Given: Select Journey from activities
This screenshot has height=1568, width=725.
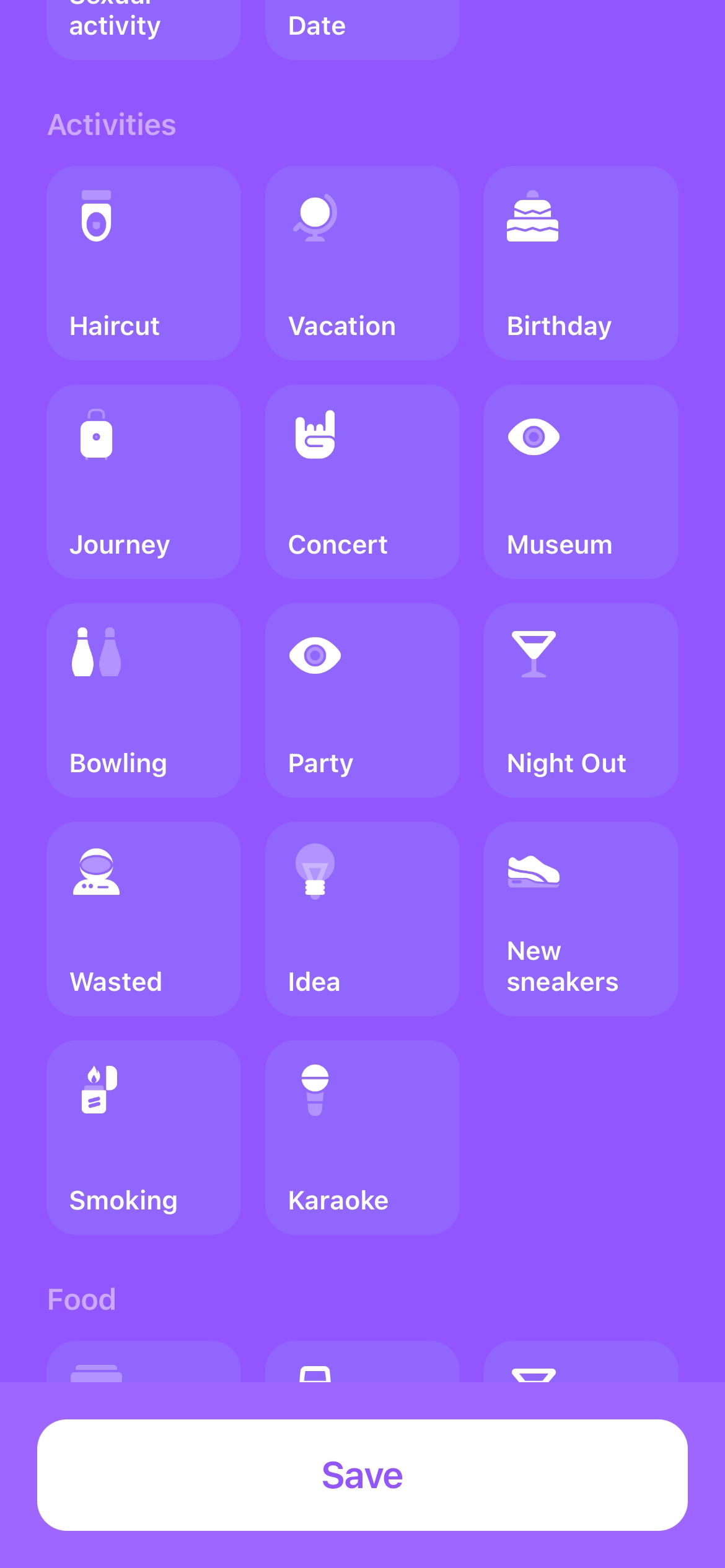Looking at the screenshot, I should point(144,482).
